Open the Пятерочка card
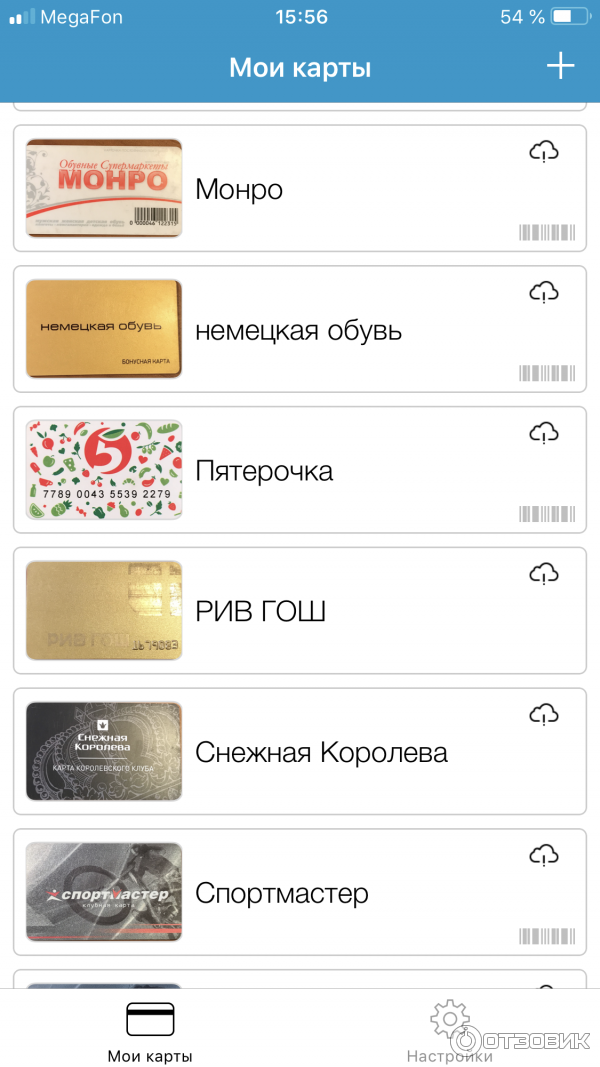Screen dimensions: 600x1067 pos(300,470)
